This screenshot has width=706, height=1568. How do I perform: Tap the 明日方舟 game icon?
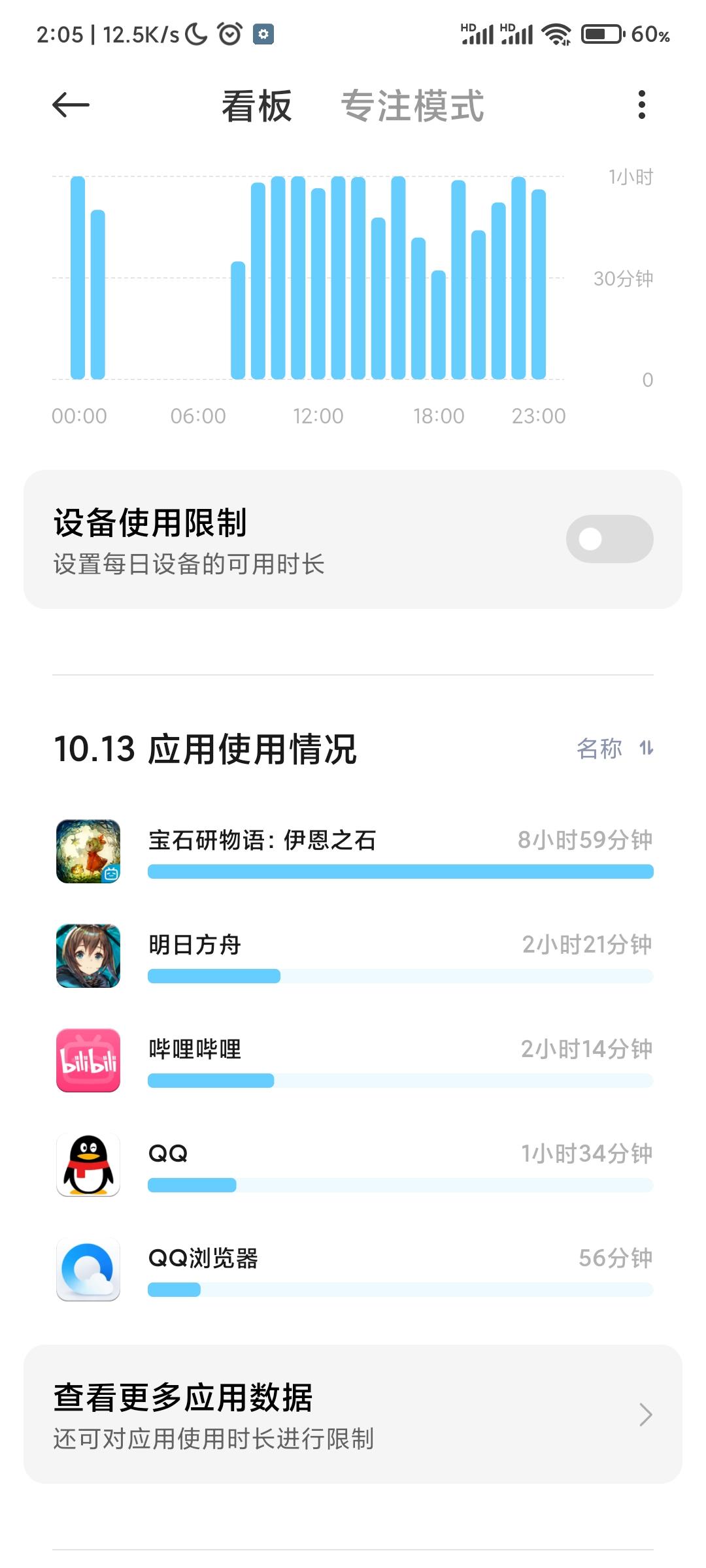point(88,951)
